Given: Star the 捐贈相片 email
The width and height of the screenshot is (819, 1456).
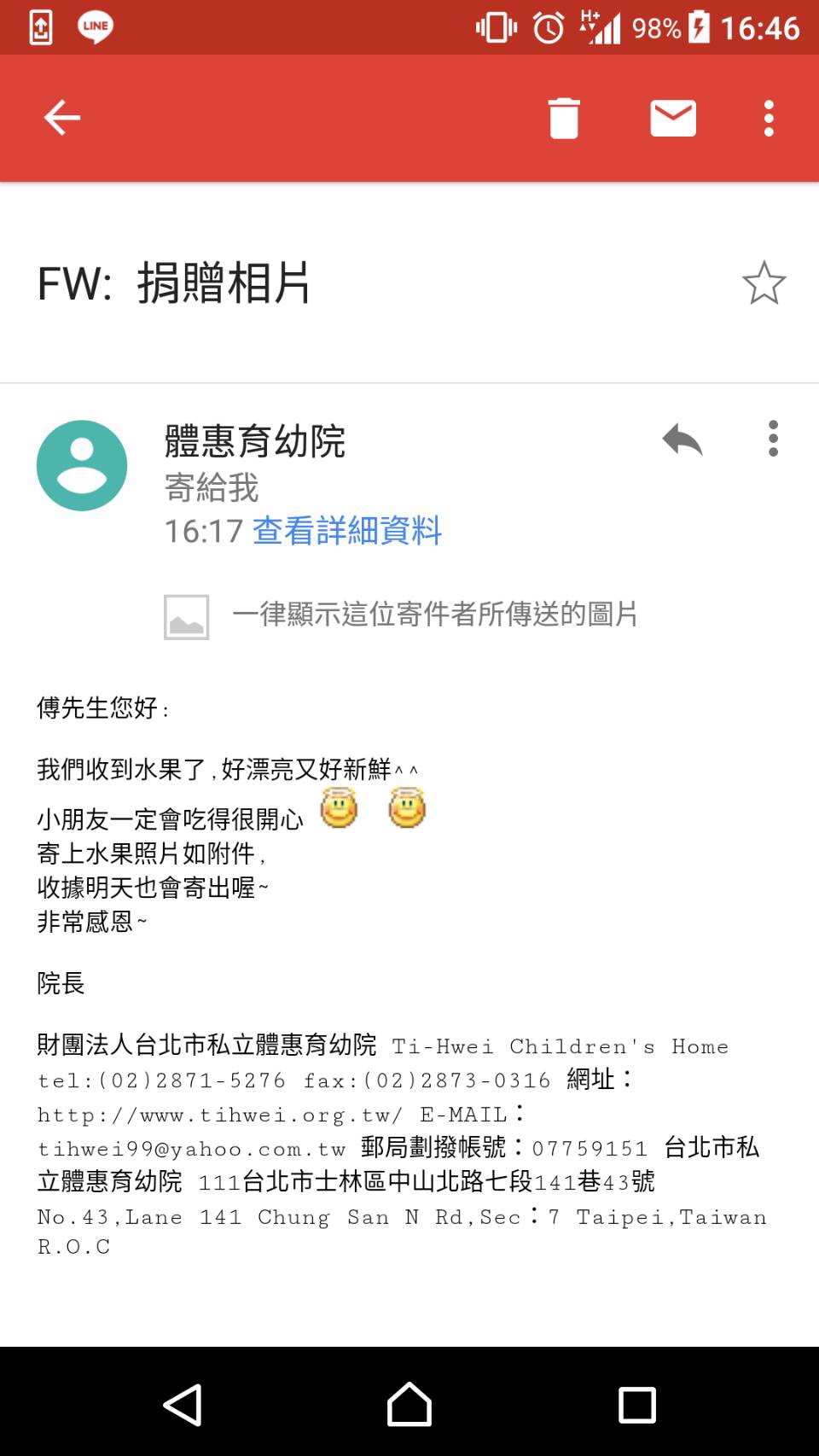Looking at the screenshot, I should tap(764, 282).
